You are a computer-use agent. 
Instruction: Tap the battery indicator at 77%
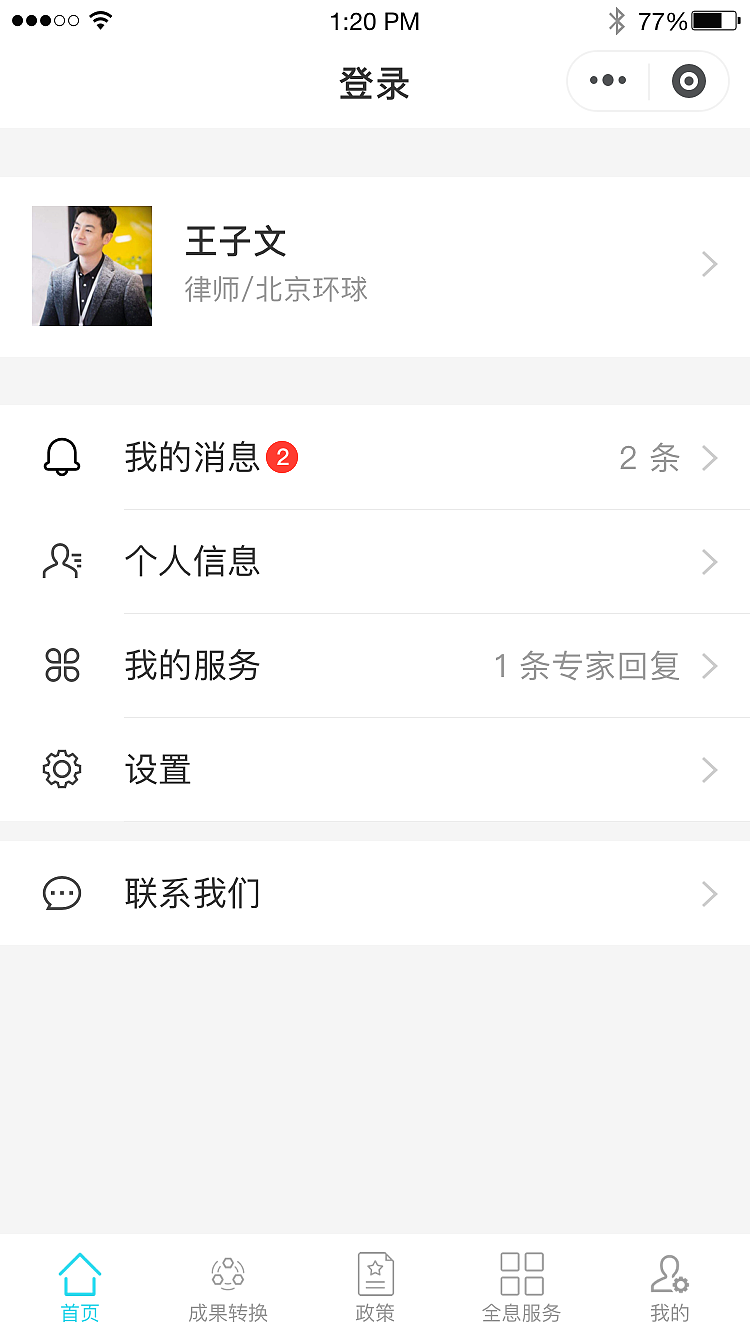coord(714,21)
